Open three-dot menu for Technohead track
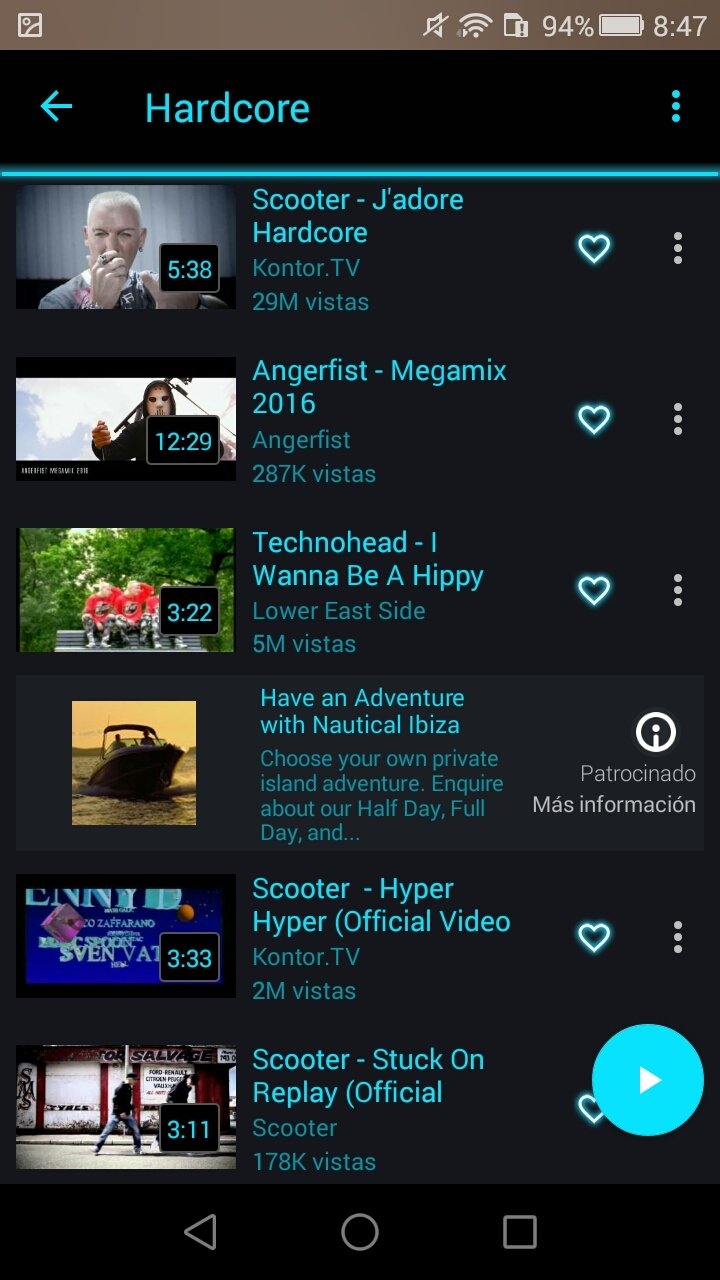Screen dimensions: 720x1280 (x=678, y=590)
